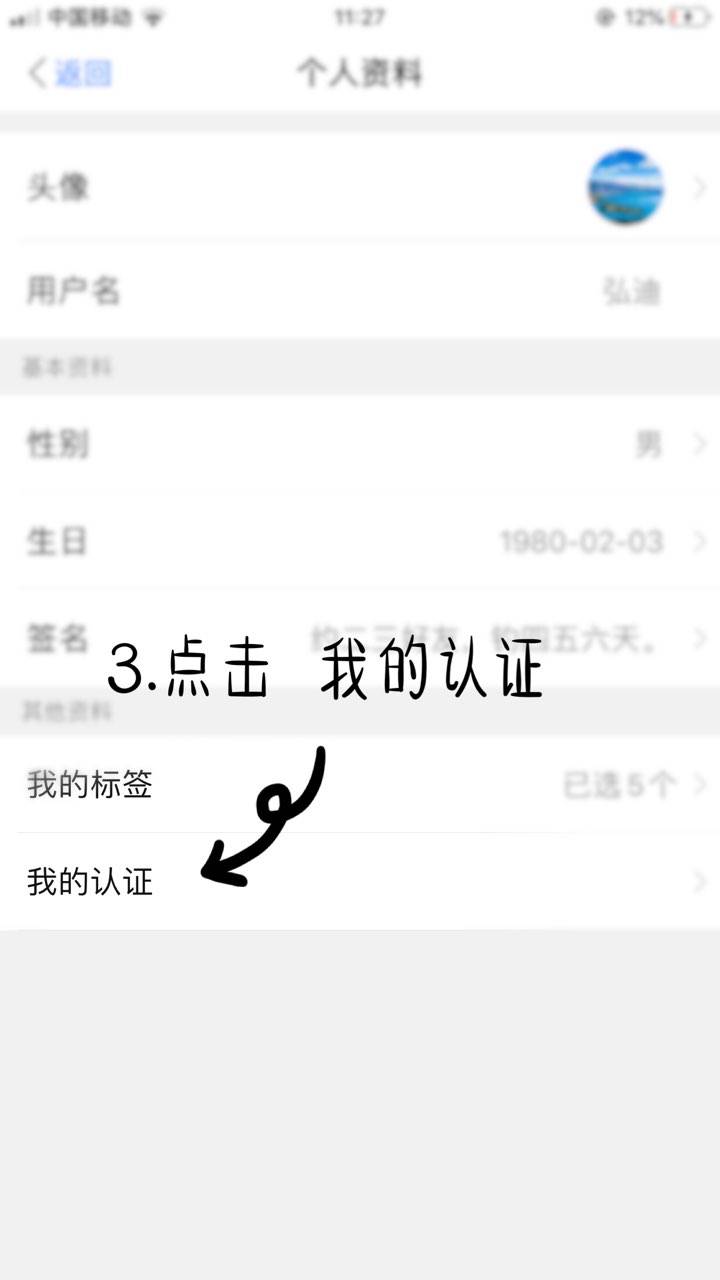Open 我的标签 tags row

[x=360, y=785]
